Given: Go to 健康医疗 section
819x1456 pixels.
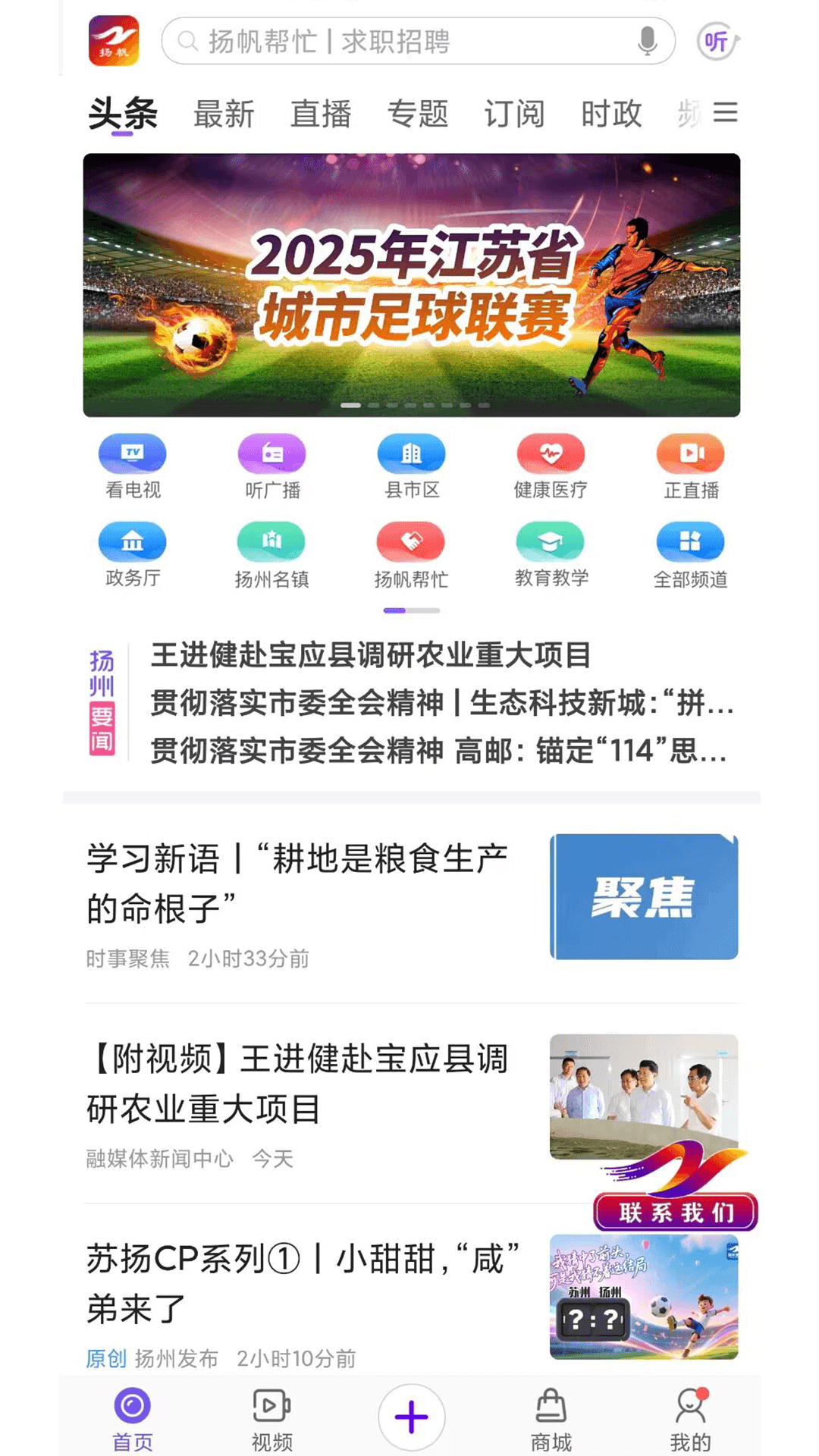Looking at the screenshot, I should 551,466.
